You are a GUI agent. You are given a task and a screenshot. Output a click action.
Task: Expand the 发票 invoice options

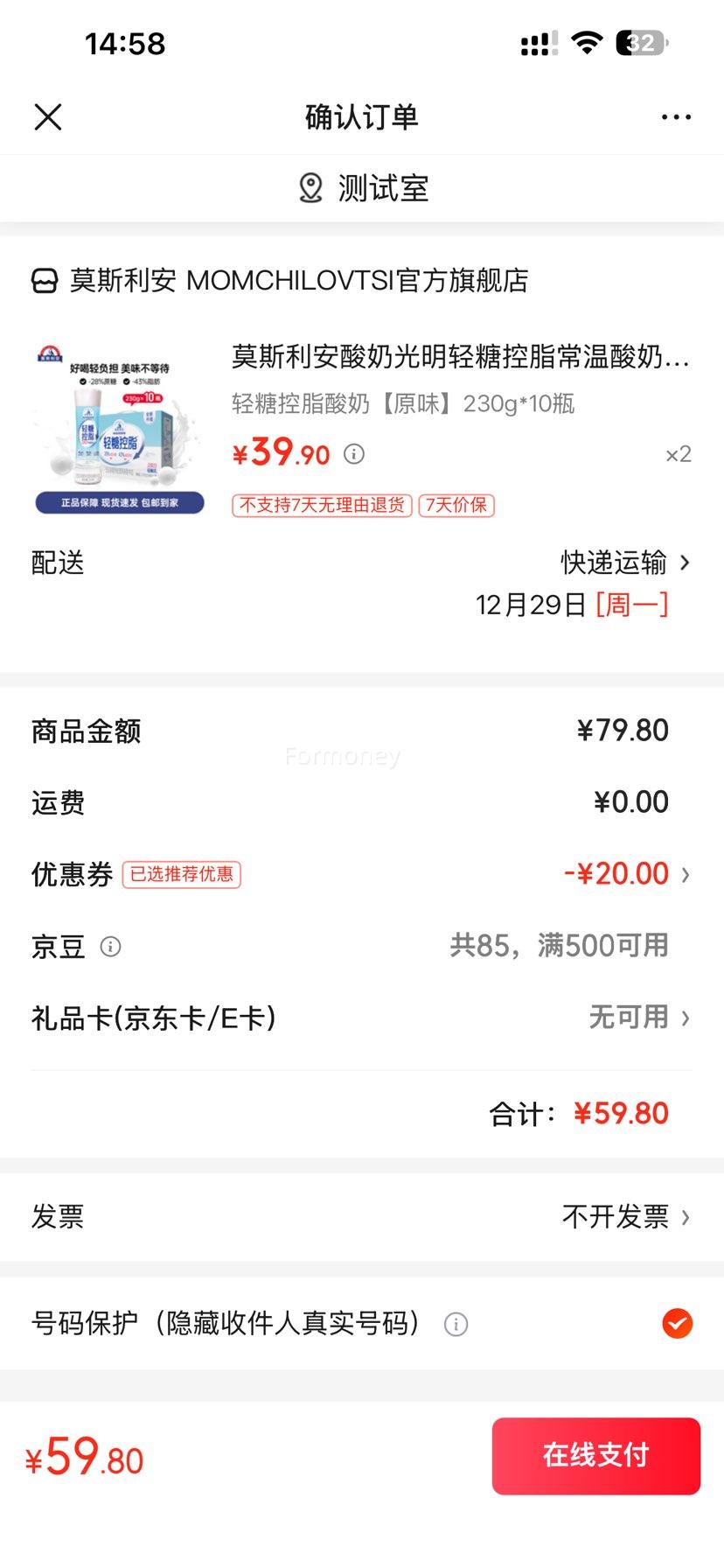(x=685, y=1216)
